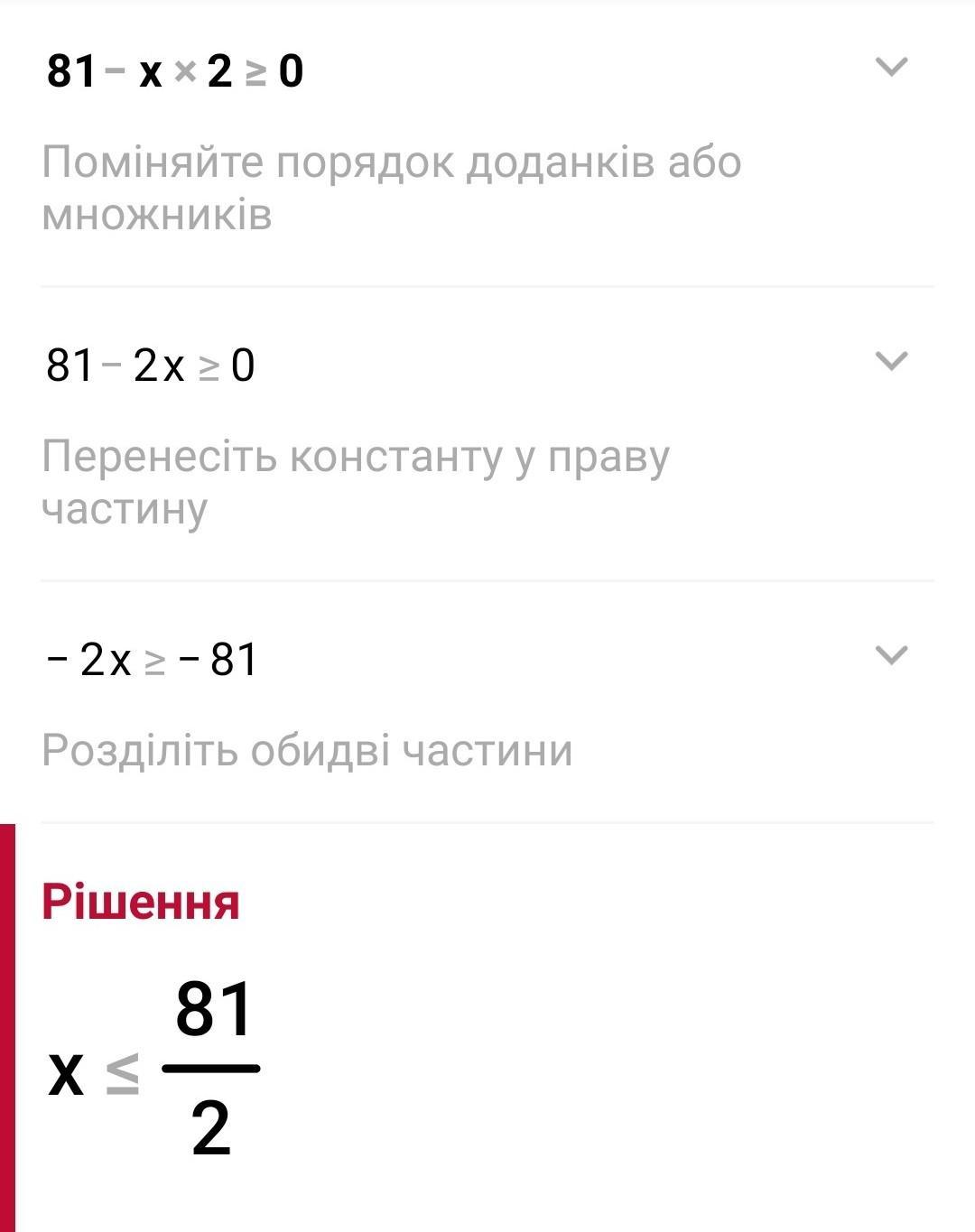Expand the step −2x ≥ −81

pyautogui.click(x=891, y=654)
